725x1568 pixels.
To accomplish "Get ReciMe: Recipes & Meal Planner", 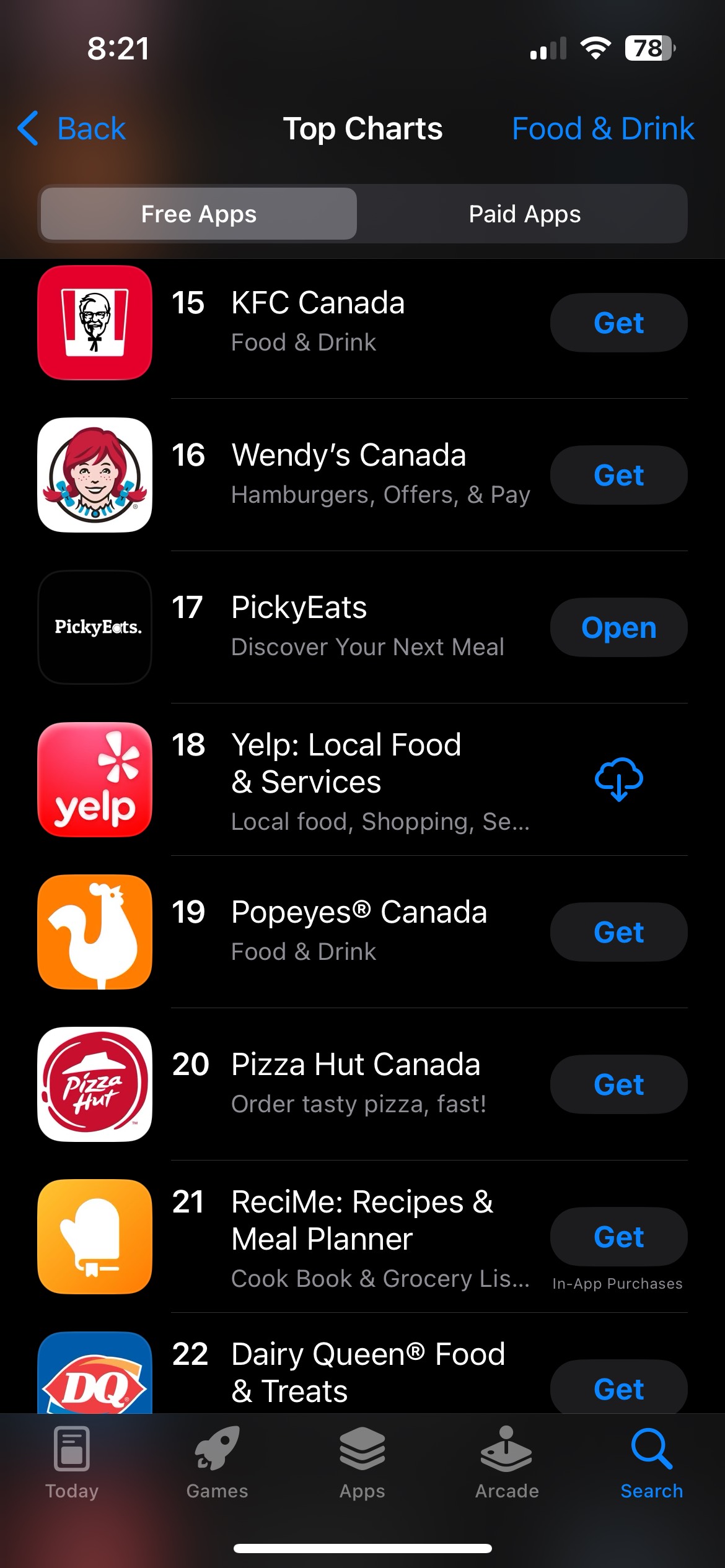I will click(618, 1237).
